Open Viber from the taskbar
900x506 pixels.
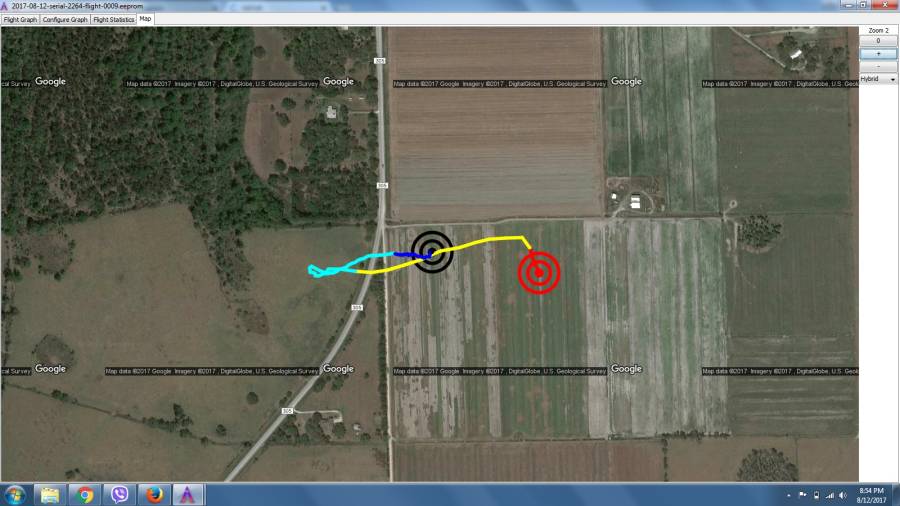[x=120, y=494]
